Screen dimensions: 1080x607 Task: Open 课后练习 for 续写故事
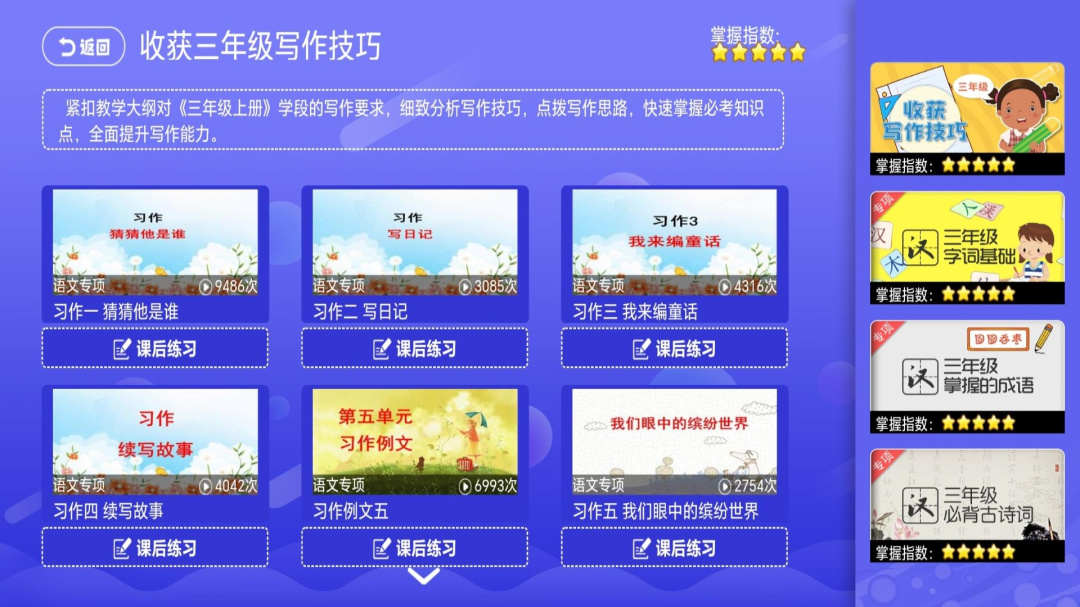pyautogui.click(x=155, y=547)
